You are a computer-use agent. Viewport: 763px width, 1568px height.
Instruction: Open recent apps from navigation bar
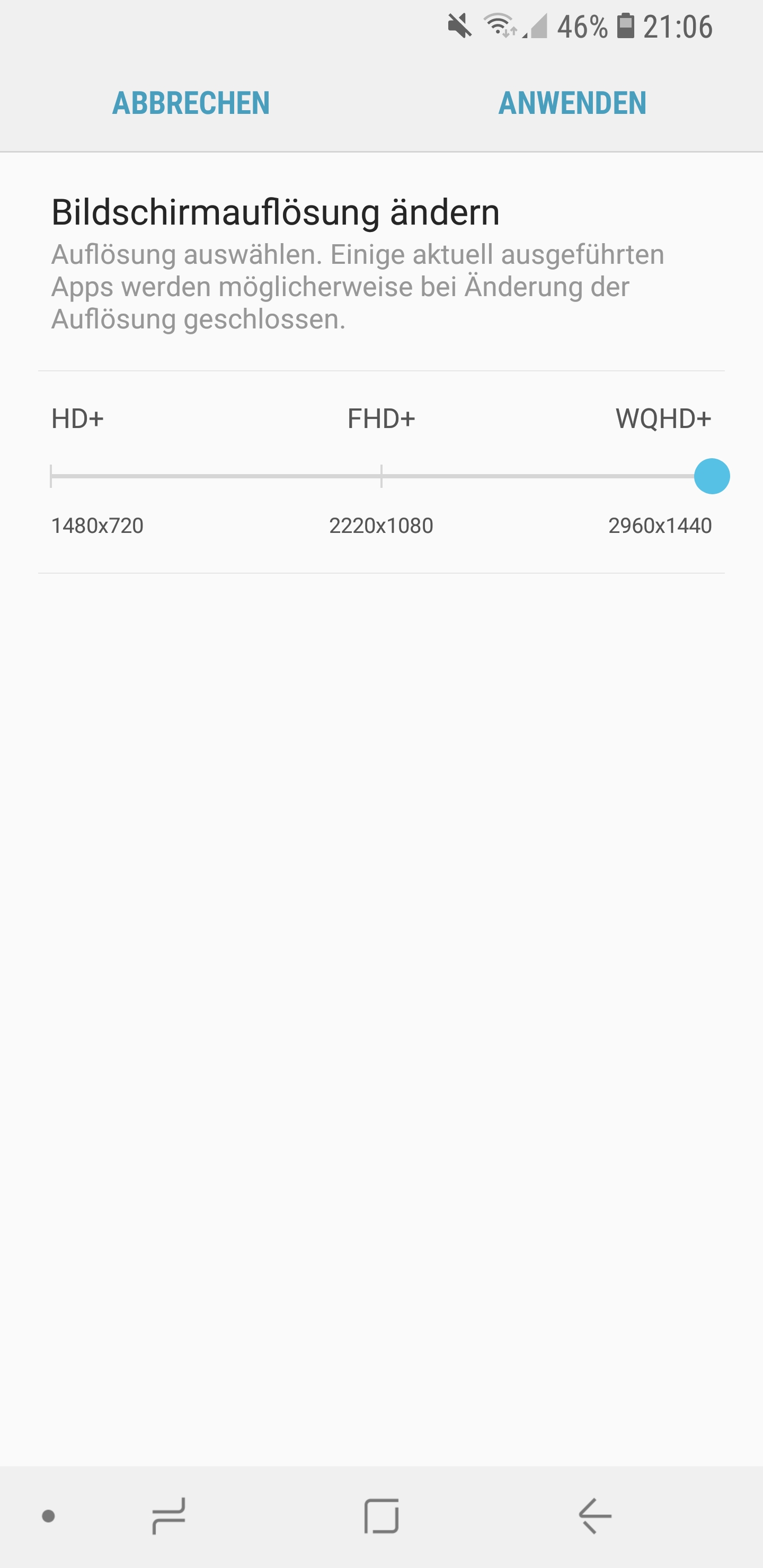168,1516
